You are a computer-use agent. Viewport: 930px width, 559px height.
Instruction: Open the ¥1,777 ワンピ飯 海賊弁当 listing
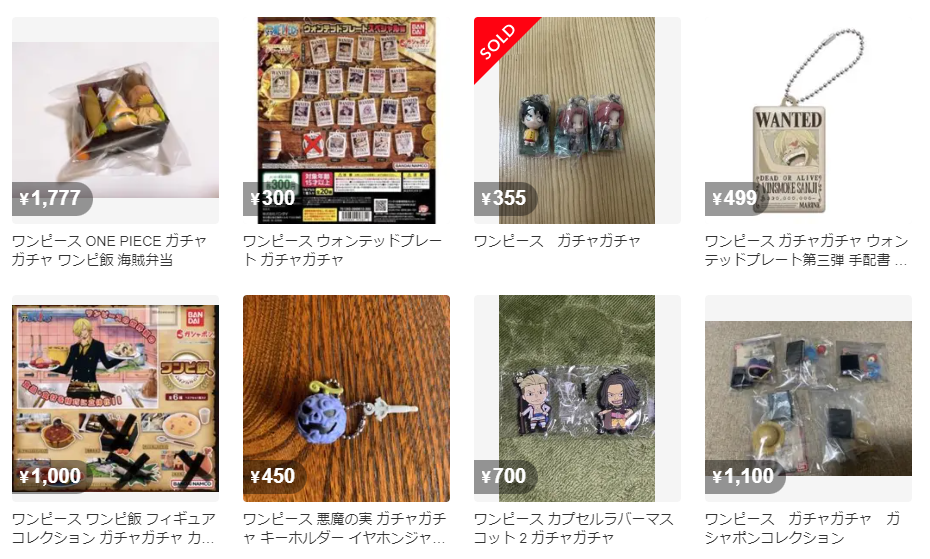115,120
